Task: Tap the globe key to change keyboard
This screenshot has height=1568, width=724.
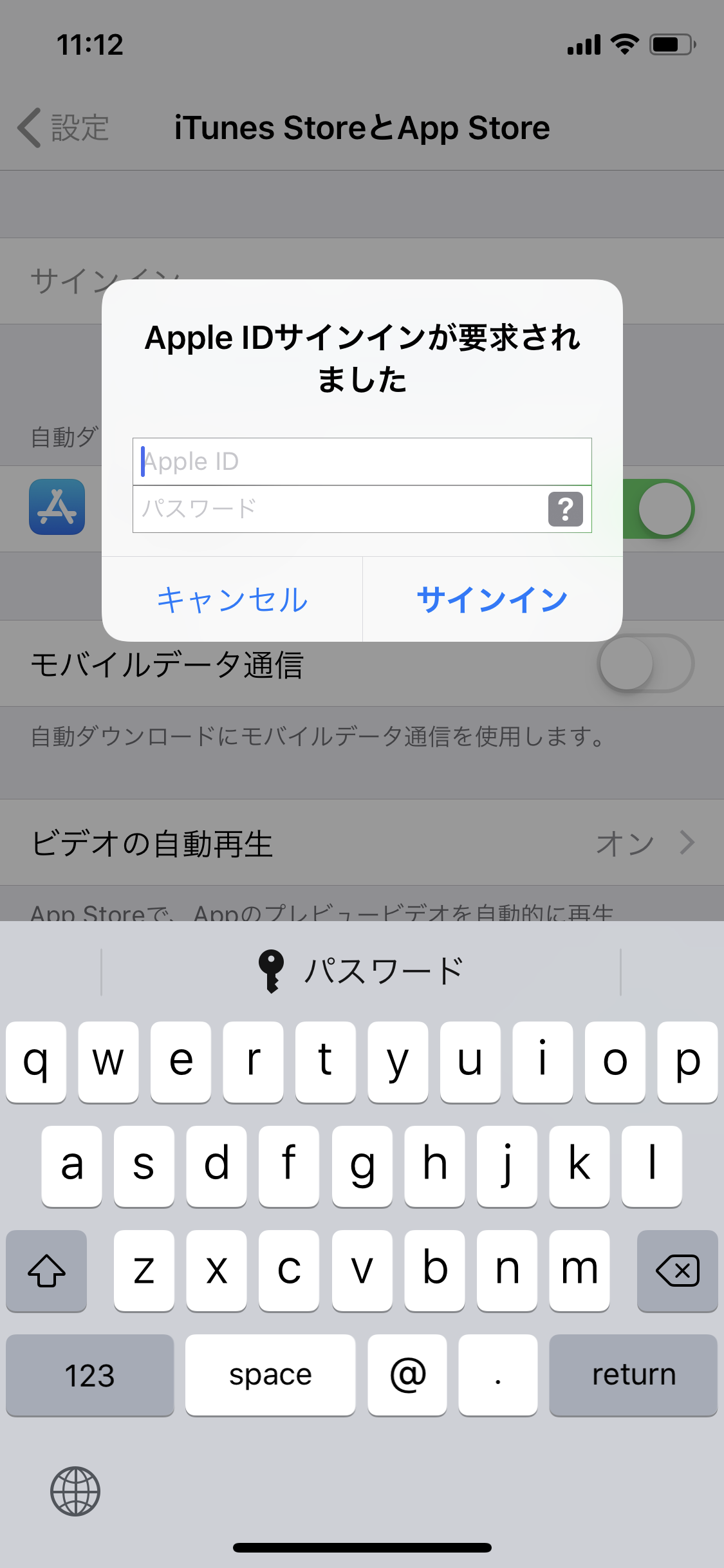Action: pos(75,1491)
